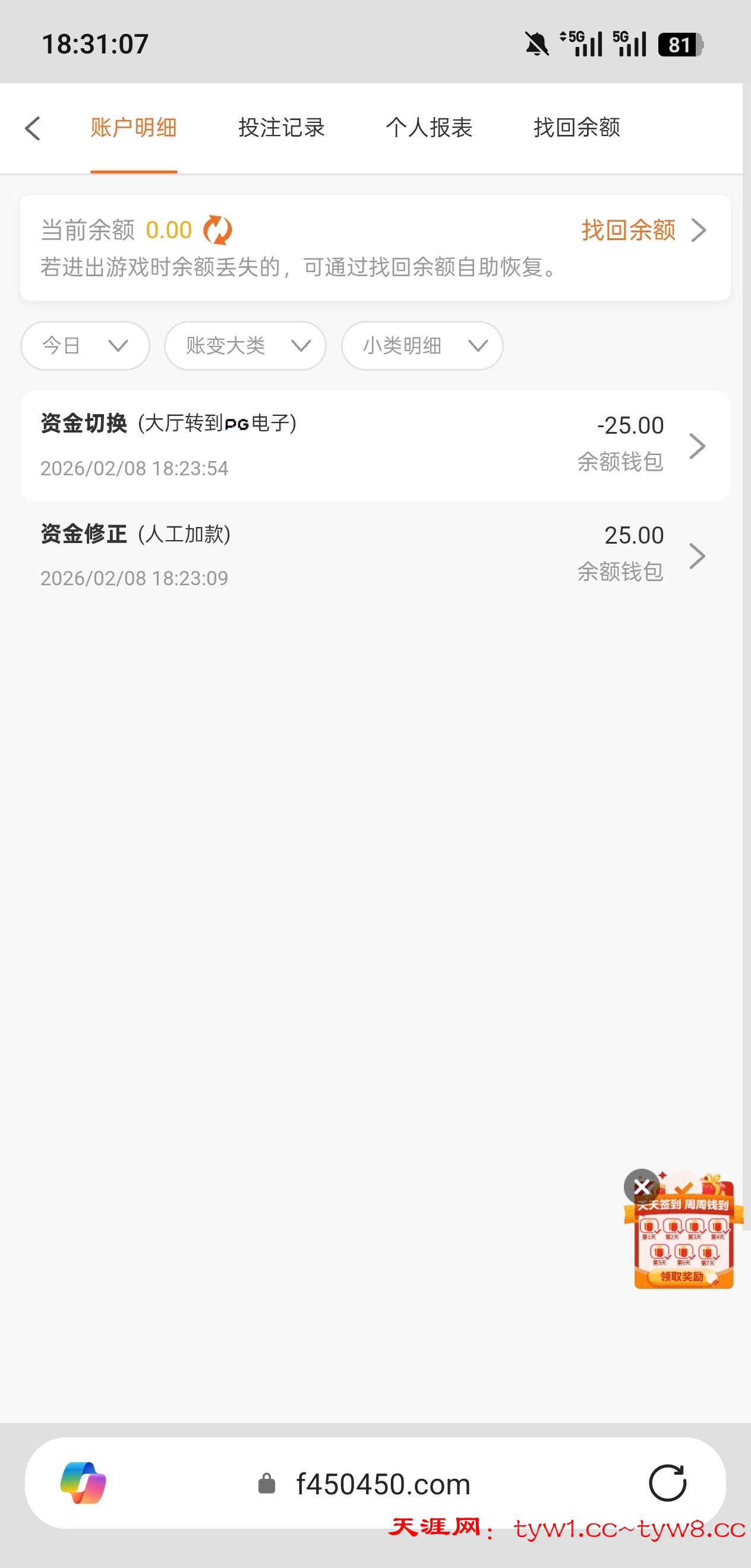This screenshot has width=751, height=1568.
Task: Reload the page in the browser
Action: [668, 1484]
